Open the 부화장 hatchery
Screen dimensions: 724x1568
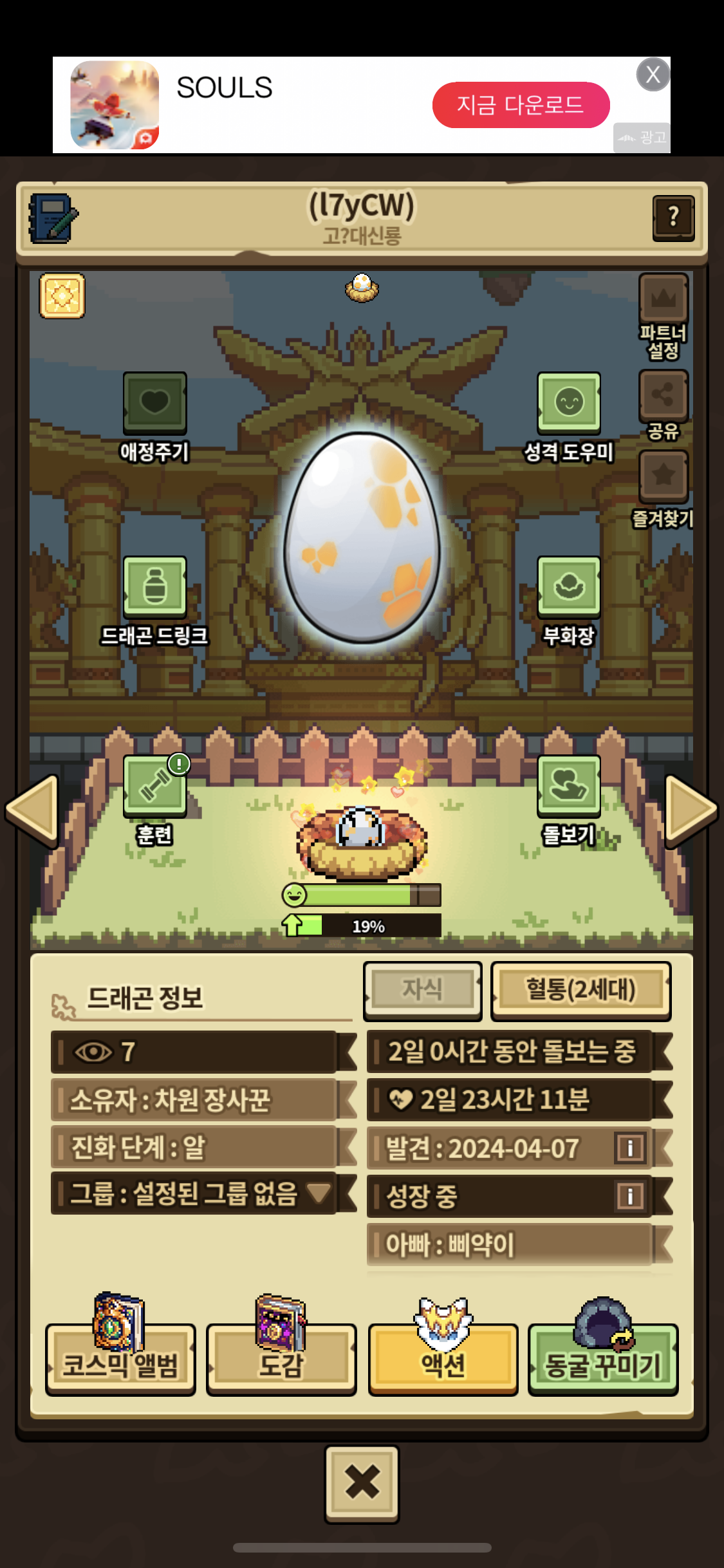pyautogui.click(x=569, y=587)
